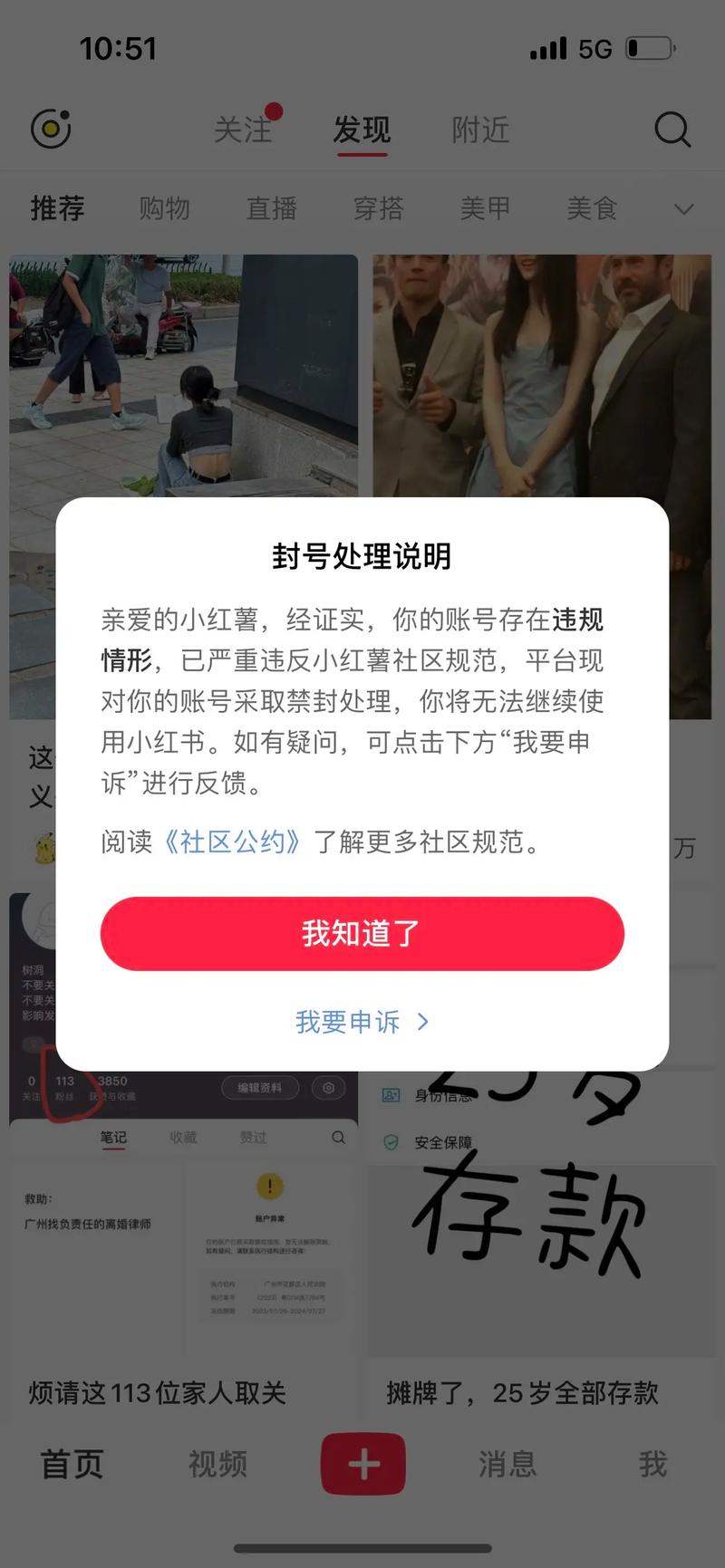Tap the settings gear beside 编辑资料
Viewport: 725px width, 1568px height.
[x=328, y=1088]
